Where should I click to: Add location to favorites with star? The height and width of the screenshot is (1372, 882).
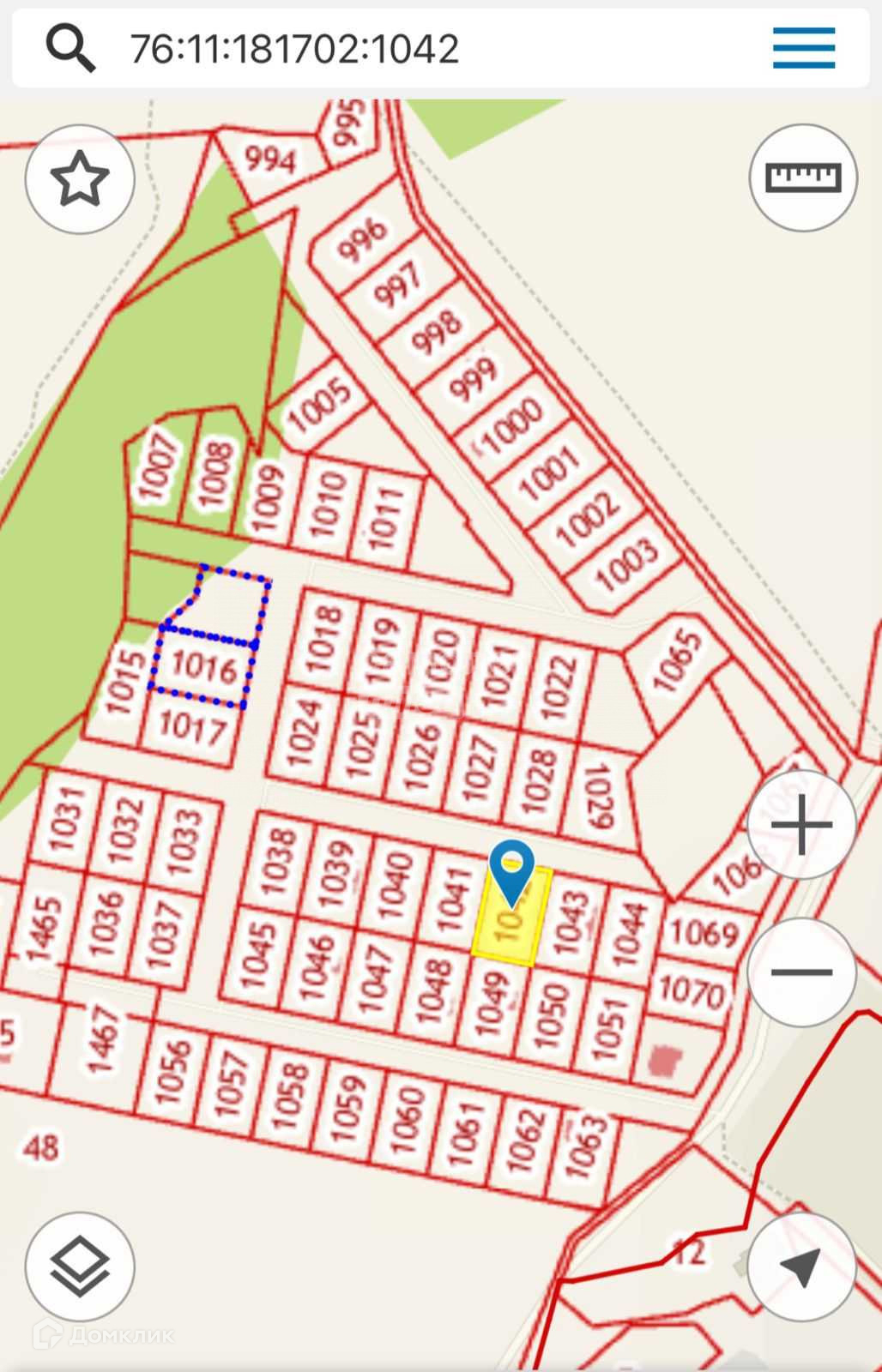[x=80, y=179]
